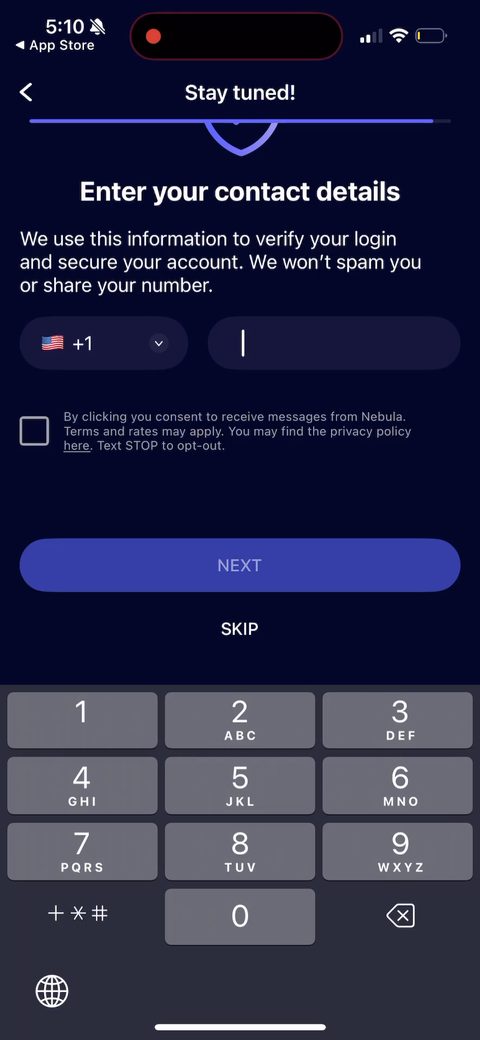Tap the globe key to switch keyboards
This screenshot has height=1040, width=480.
click(52, 991)
